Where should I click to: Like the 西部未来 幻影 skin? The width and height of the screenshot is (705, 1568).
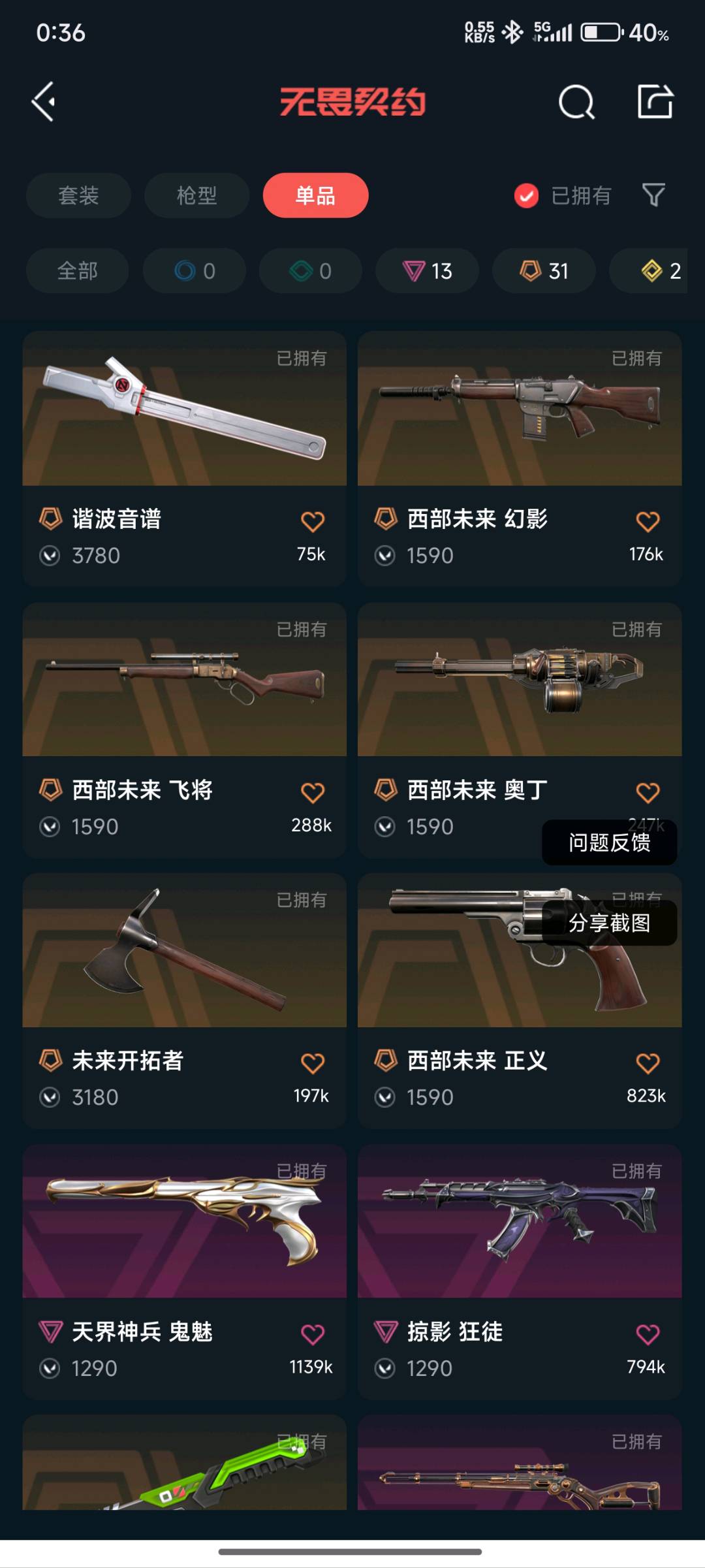point(648,521)
